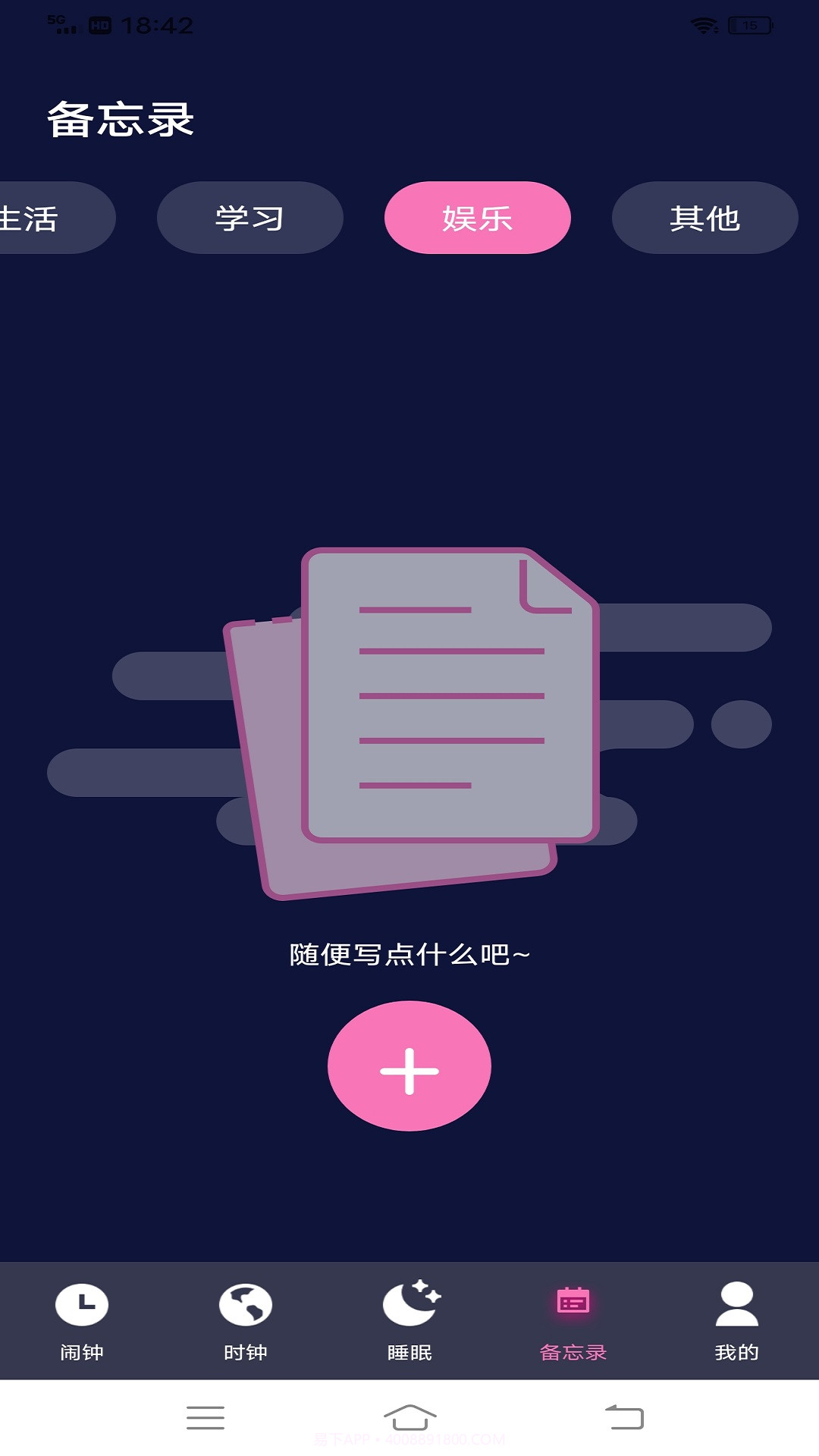This screenshot has width=819, height=1456.
Task: Open the 我的 profile tab
Action: pos(736,1321)
